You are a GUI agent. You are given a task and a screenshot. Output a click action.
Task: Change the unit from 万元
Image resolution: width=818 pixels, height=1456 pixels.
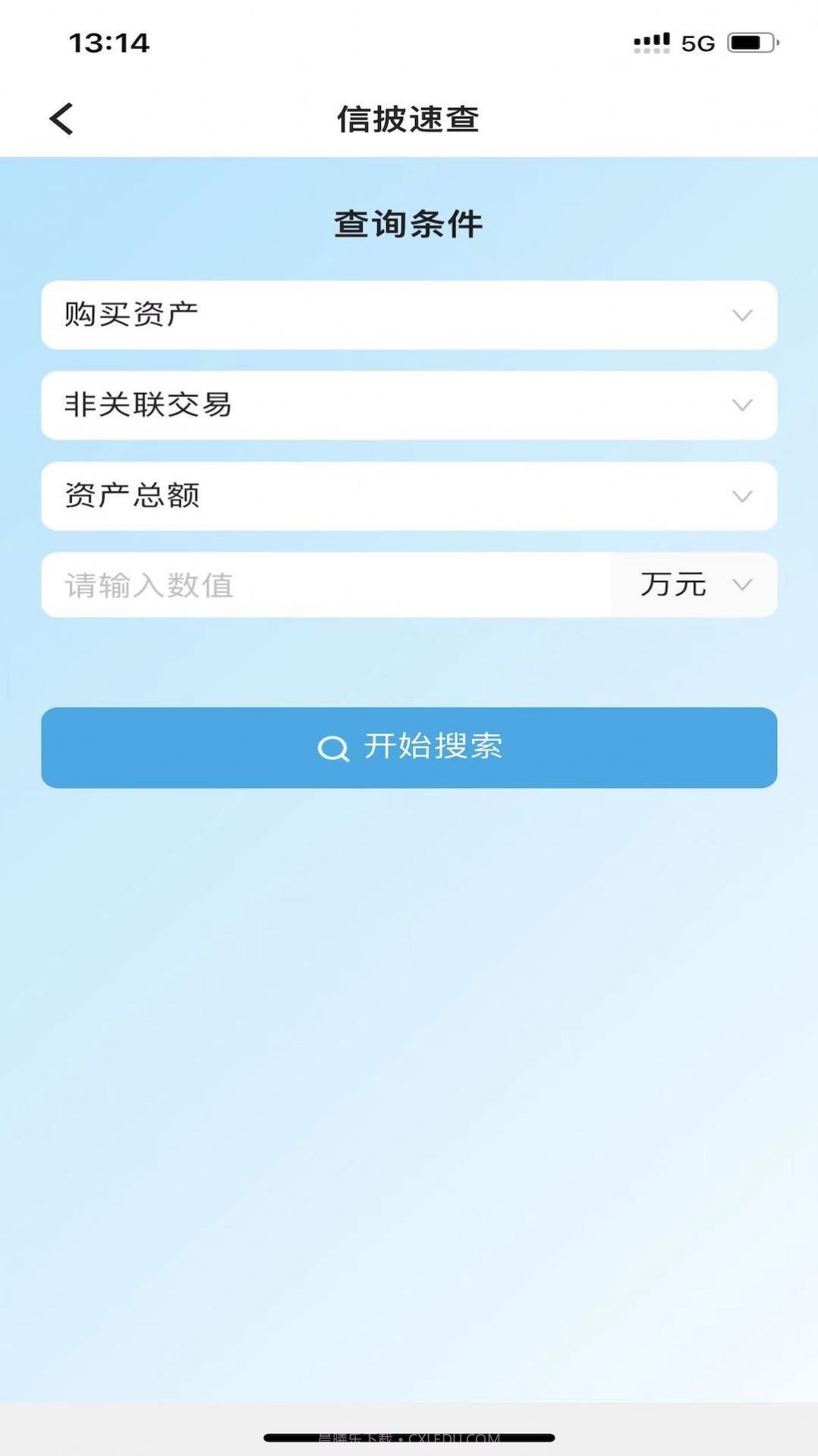coord(671,585)
